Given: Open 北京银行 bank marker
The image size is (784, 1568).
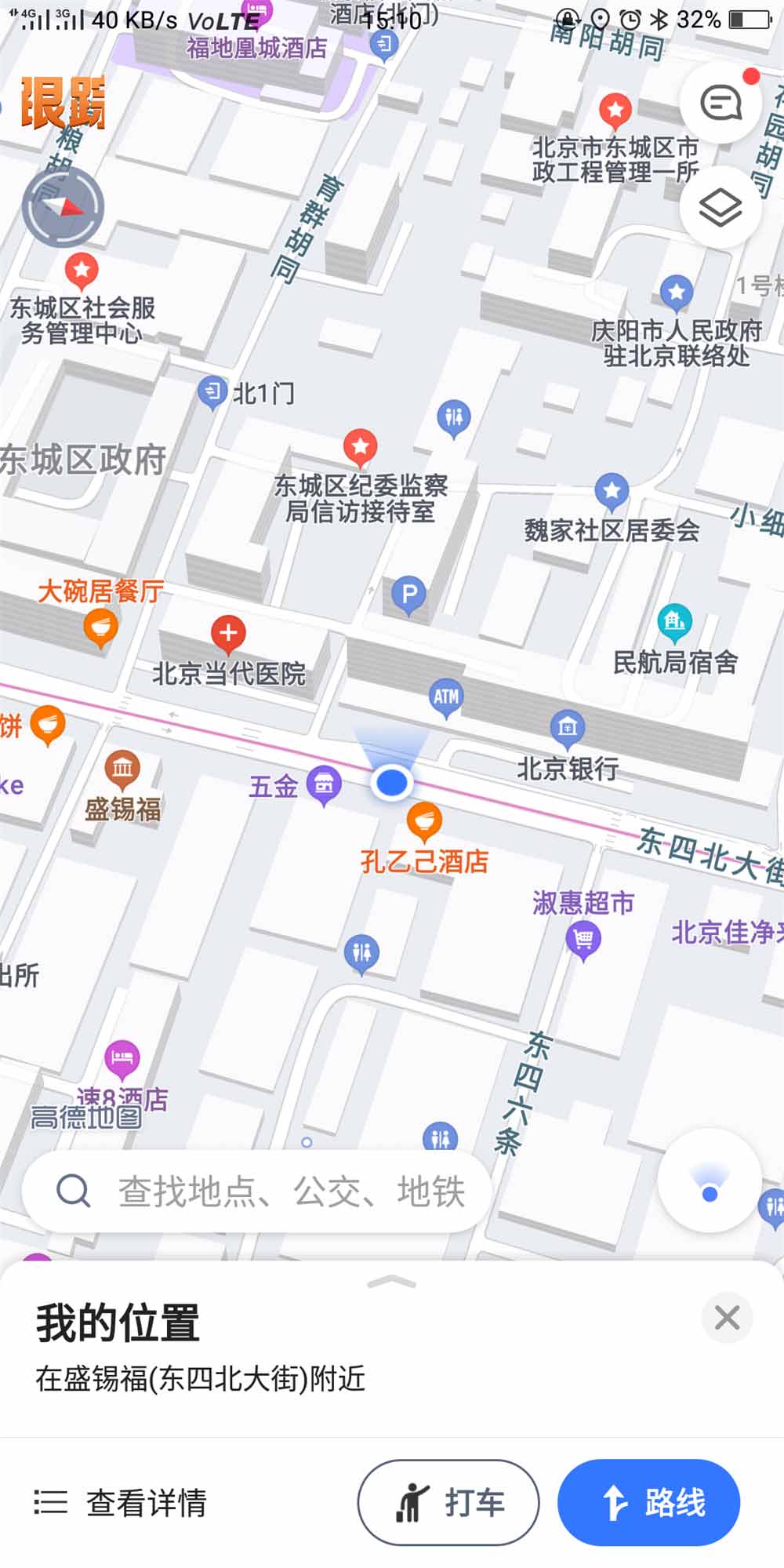Looking at the screenshot, I should (x=568, y=728).
